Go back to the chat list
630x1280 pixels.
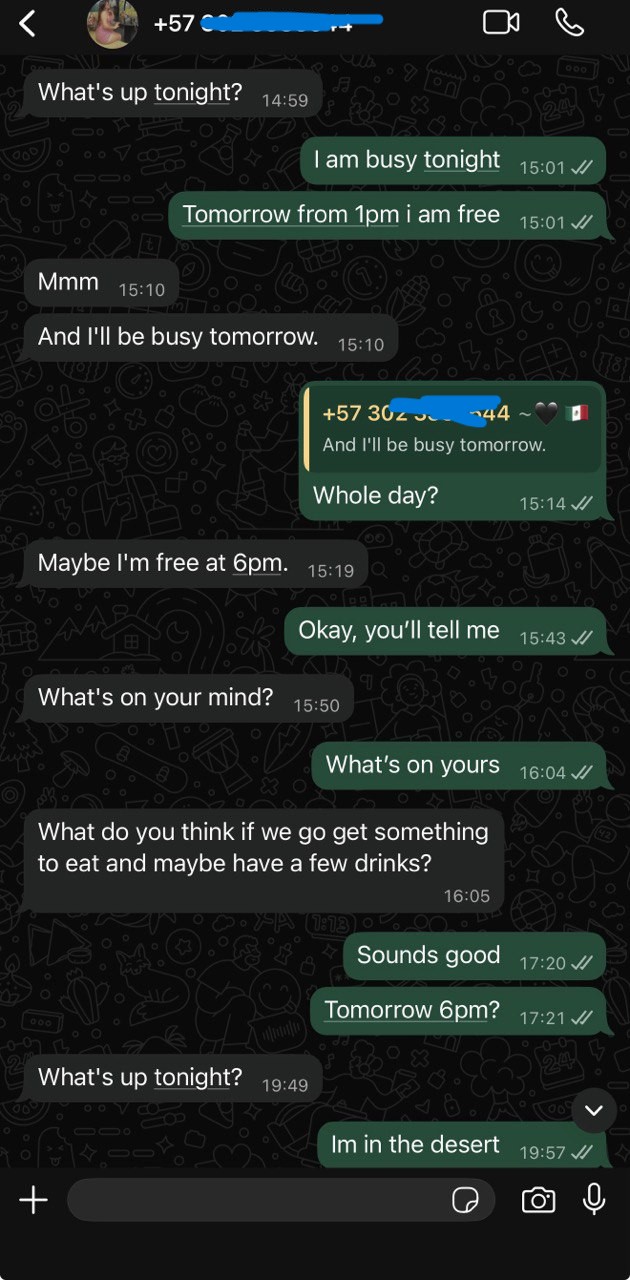point(27,23)
